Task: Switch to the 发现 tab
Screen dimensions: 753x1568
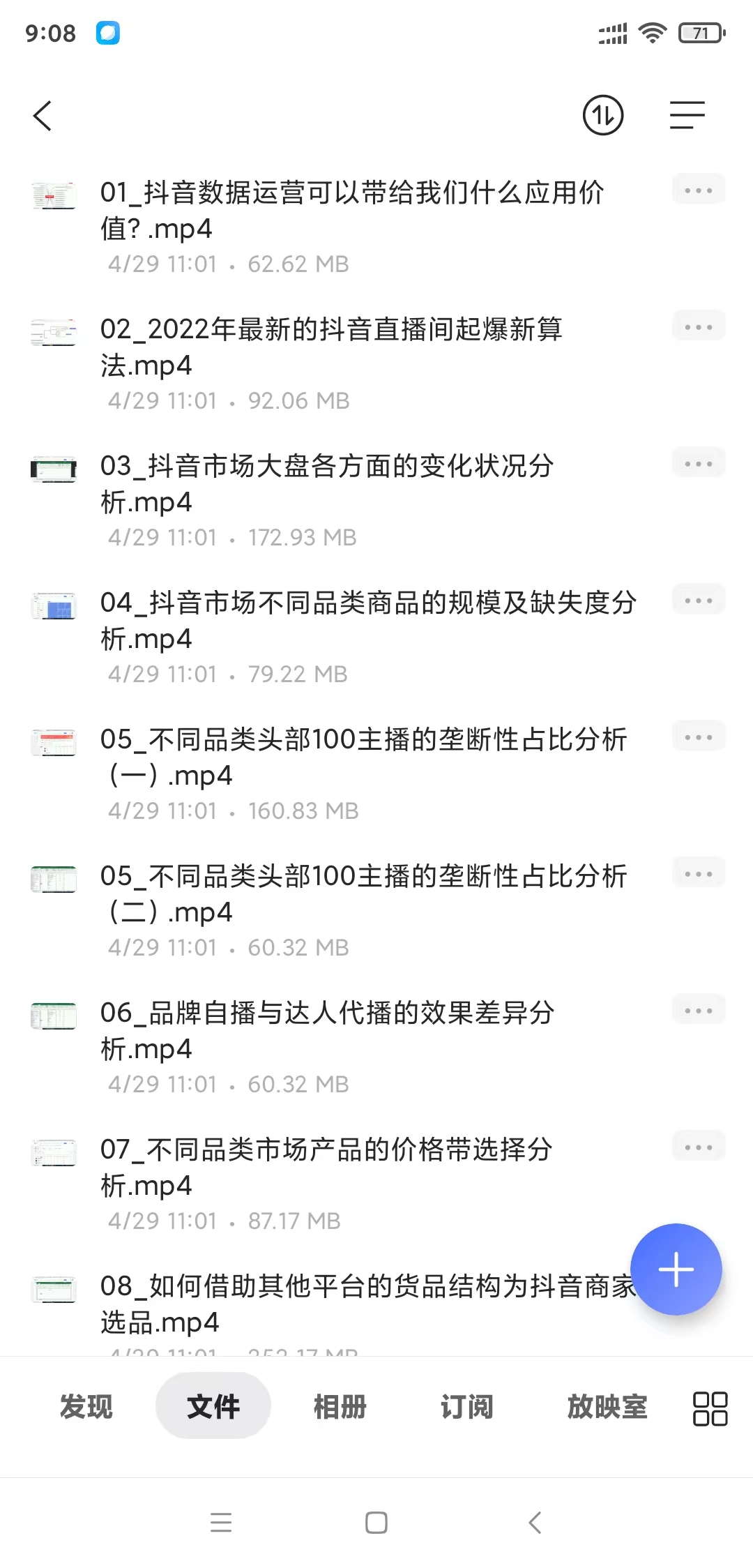Action: tap(86, 1406)
